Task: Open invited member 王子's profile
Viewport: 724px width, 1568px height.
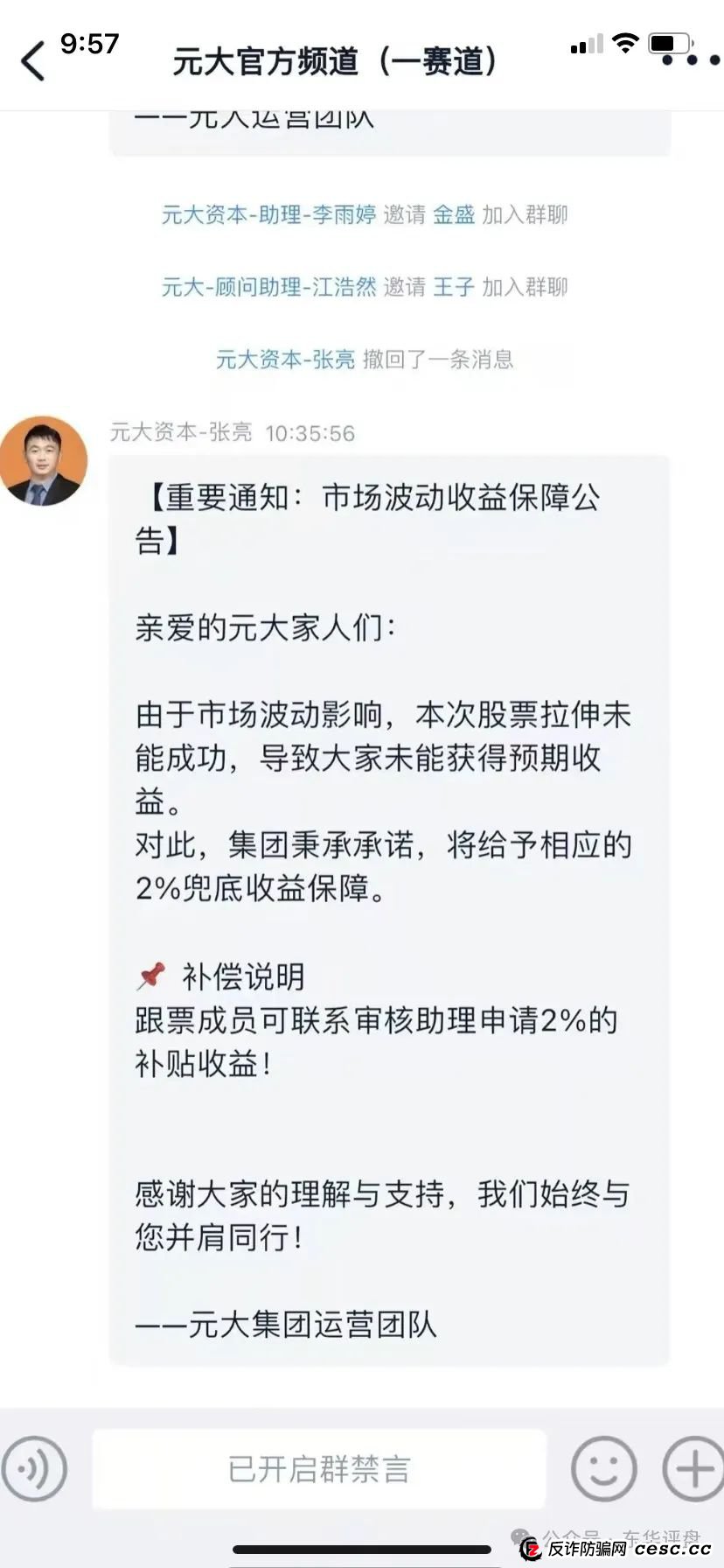Action: [x=454, y=287]
